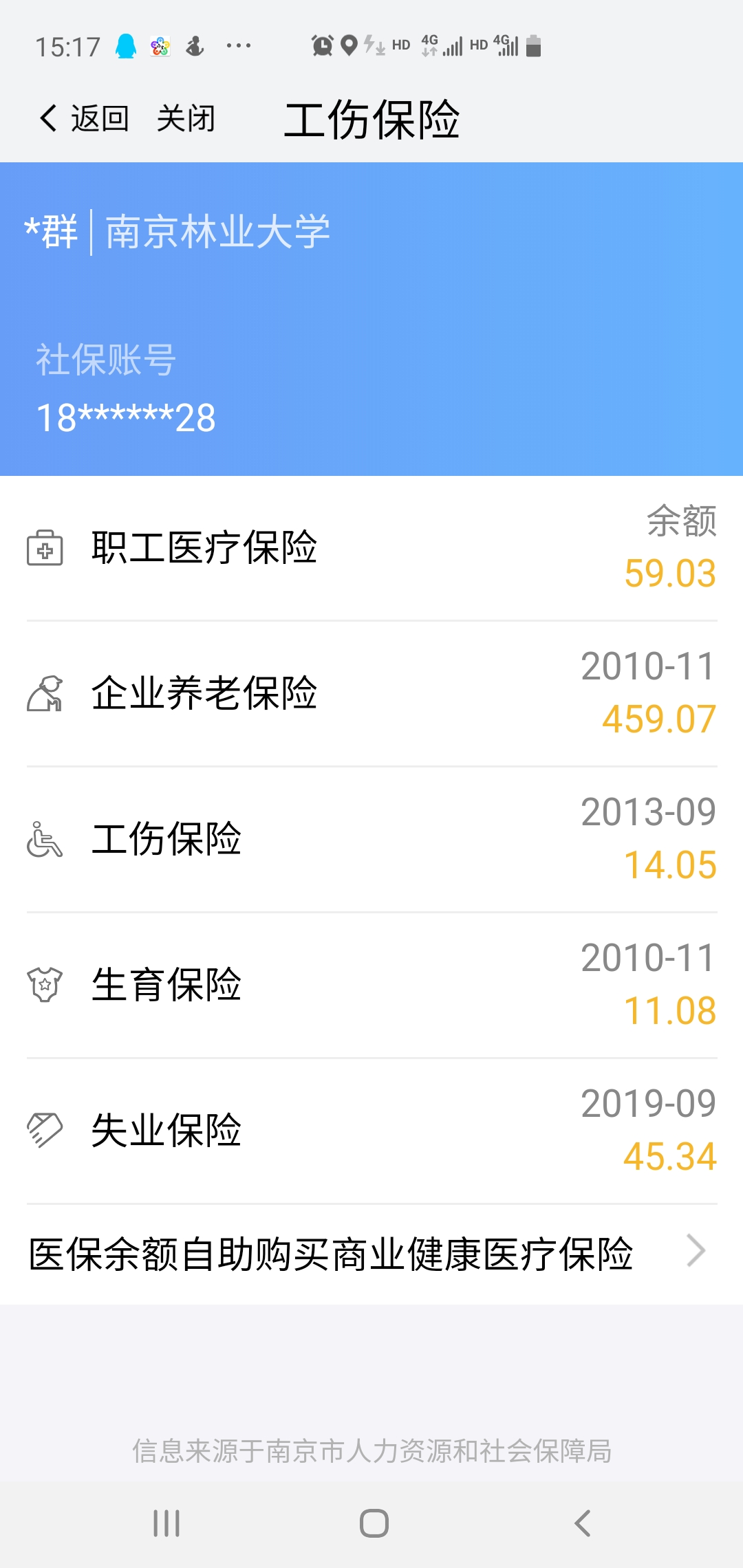View 企业养老保险 records
The width and height of the screenshot is (743, 1568).
(371, 693)
